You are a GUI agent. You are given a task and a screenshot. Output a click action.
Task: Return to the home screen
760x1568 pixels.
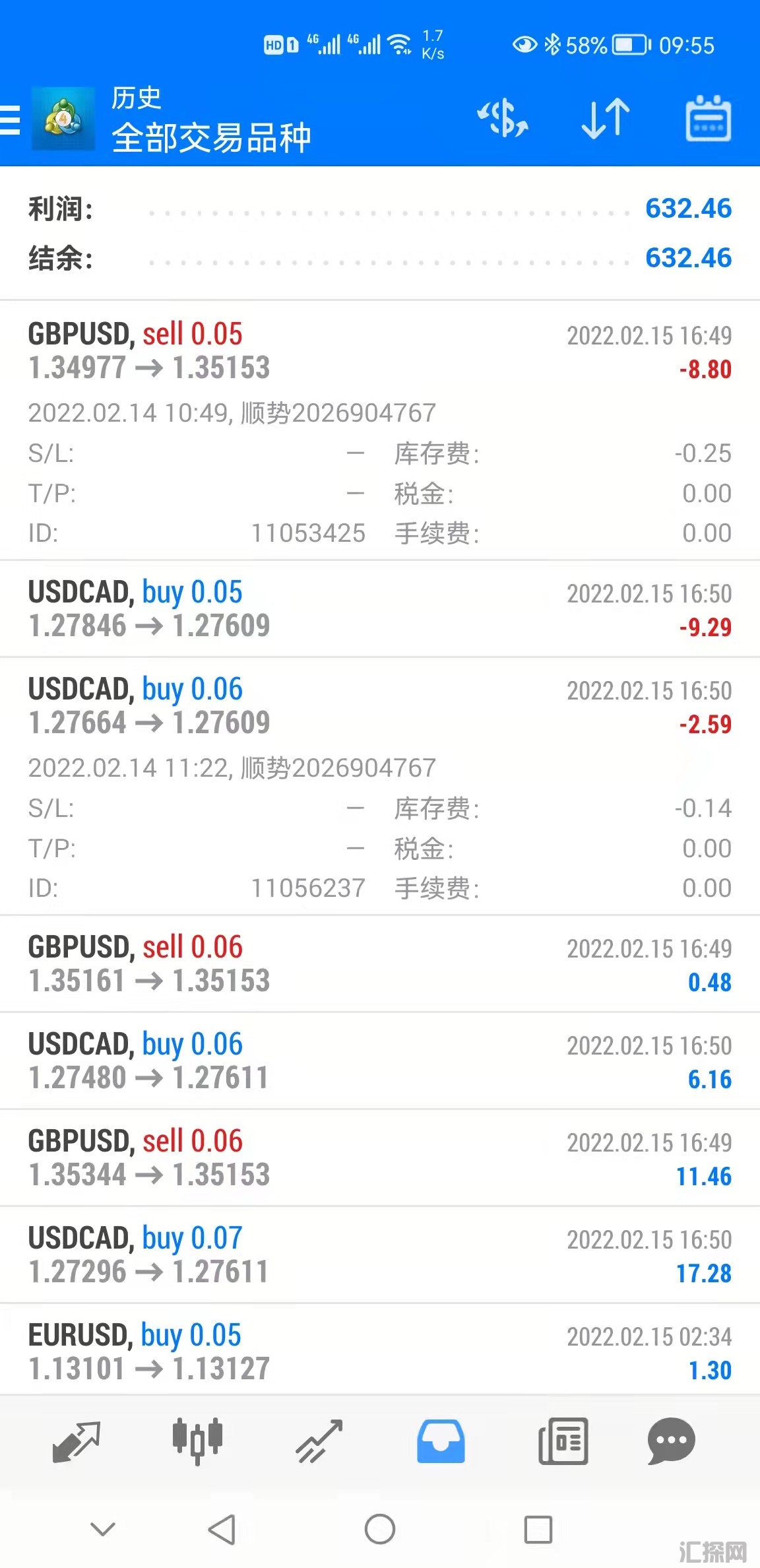tap(380, 1529)
